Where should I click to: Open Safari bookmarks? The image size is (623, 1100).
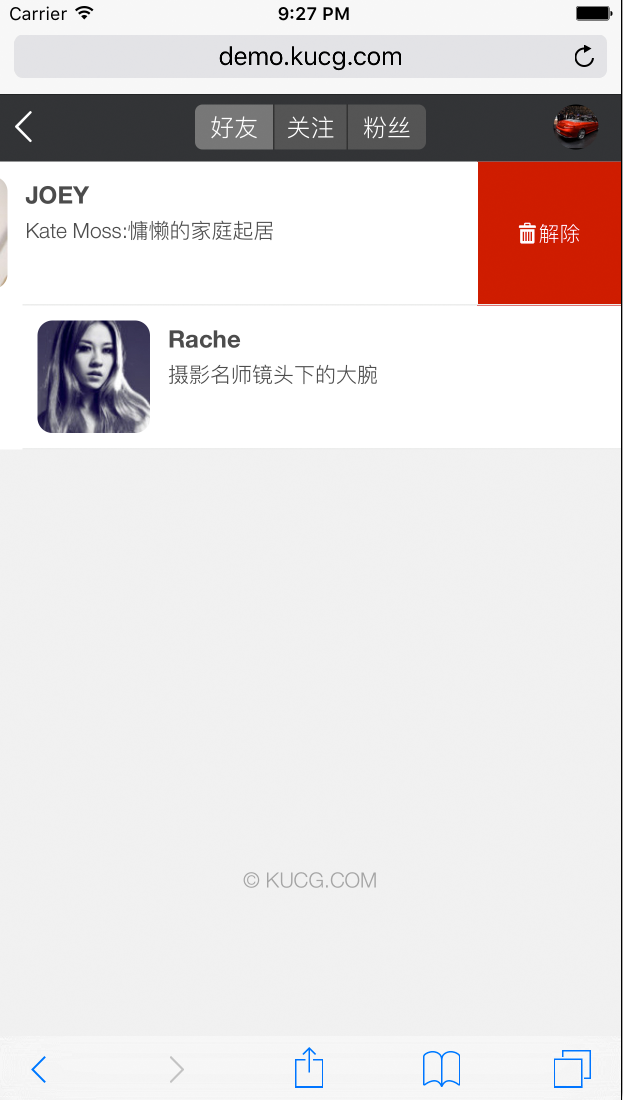click(x=441, y=1068)
